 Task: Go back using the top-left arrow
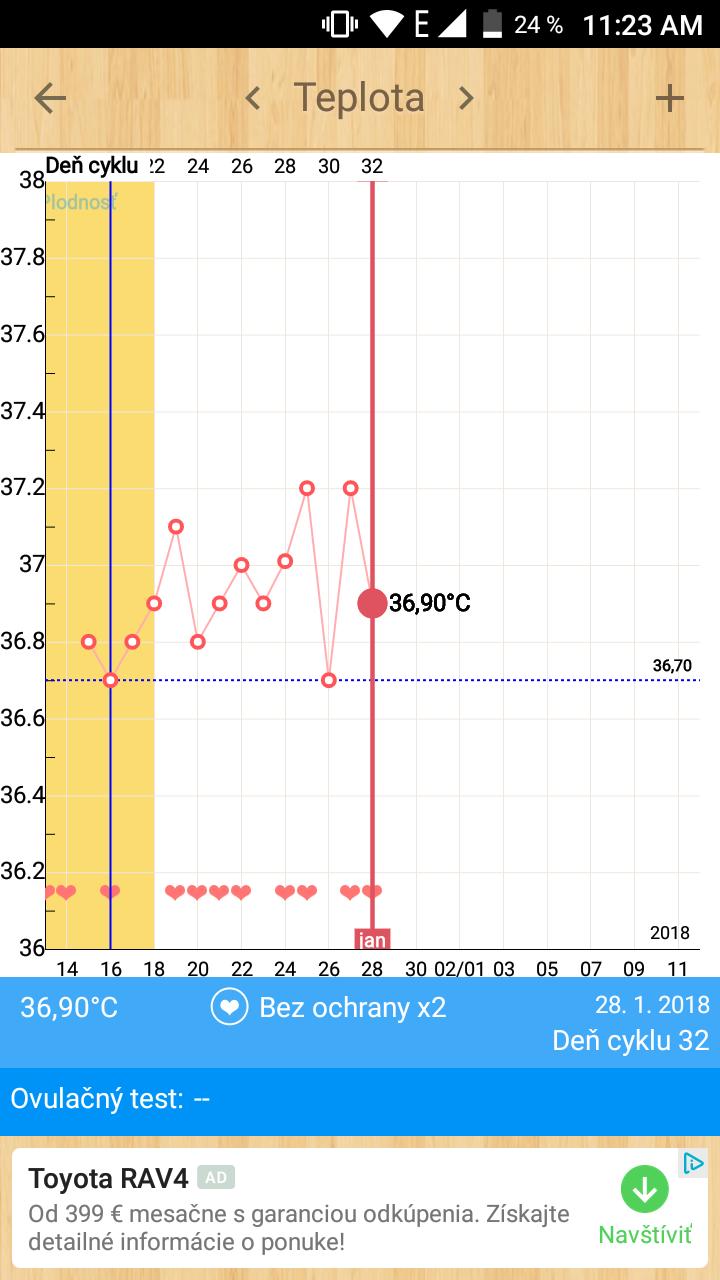point(50,98)
